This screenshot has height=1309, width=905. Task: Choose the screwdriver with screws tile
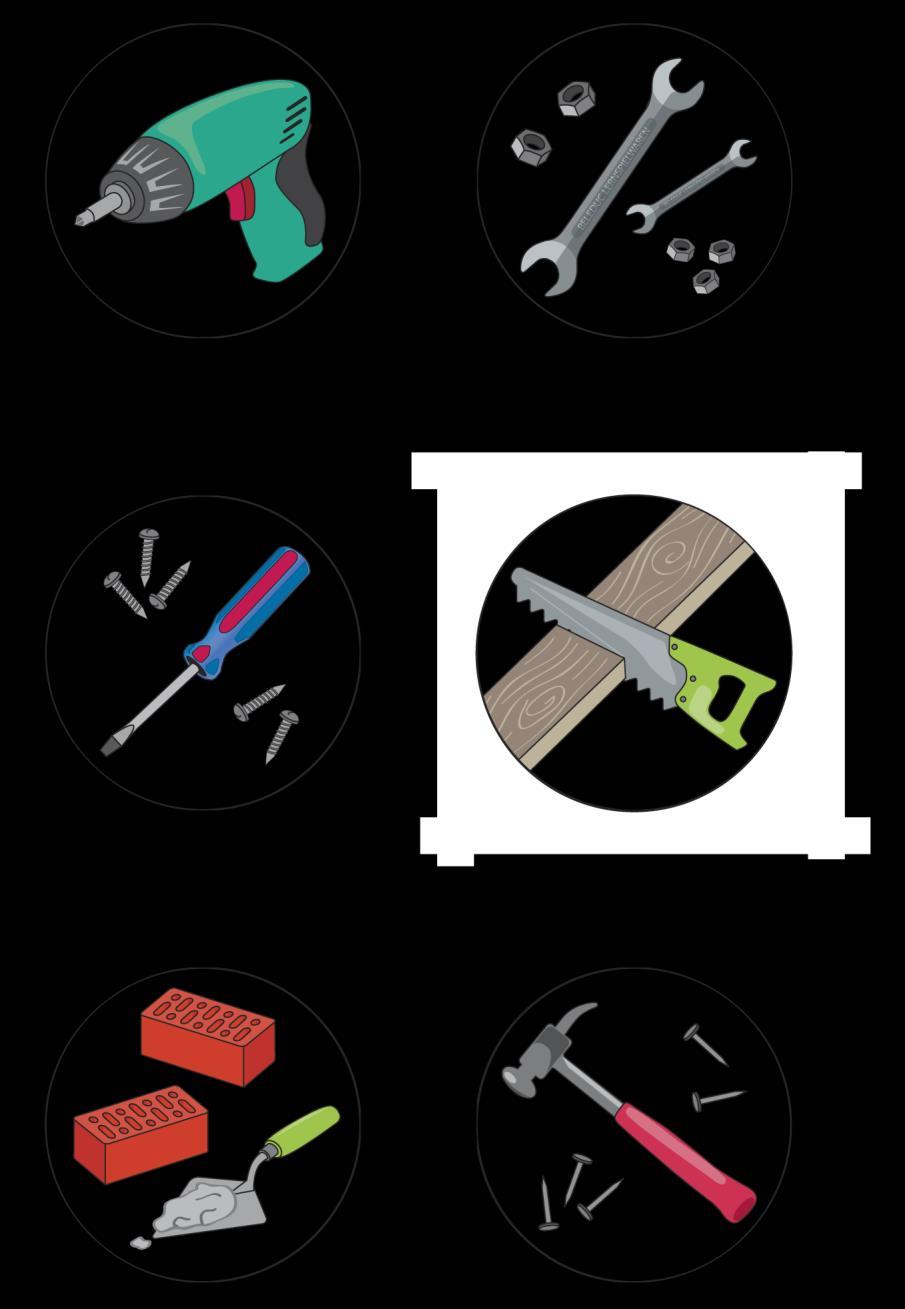pyautogui.click(x=203, y=652)
